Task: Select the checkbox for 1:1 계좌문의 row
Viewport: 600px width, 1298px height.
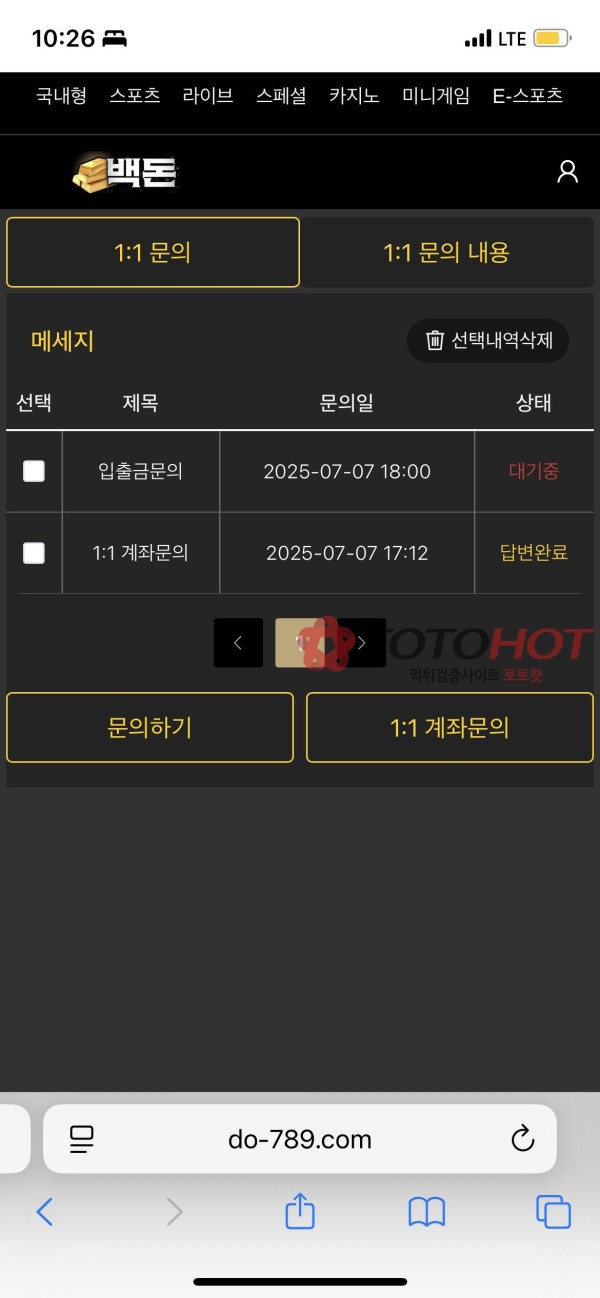Action: point(34,552)
